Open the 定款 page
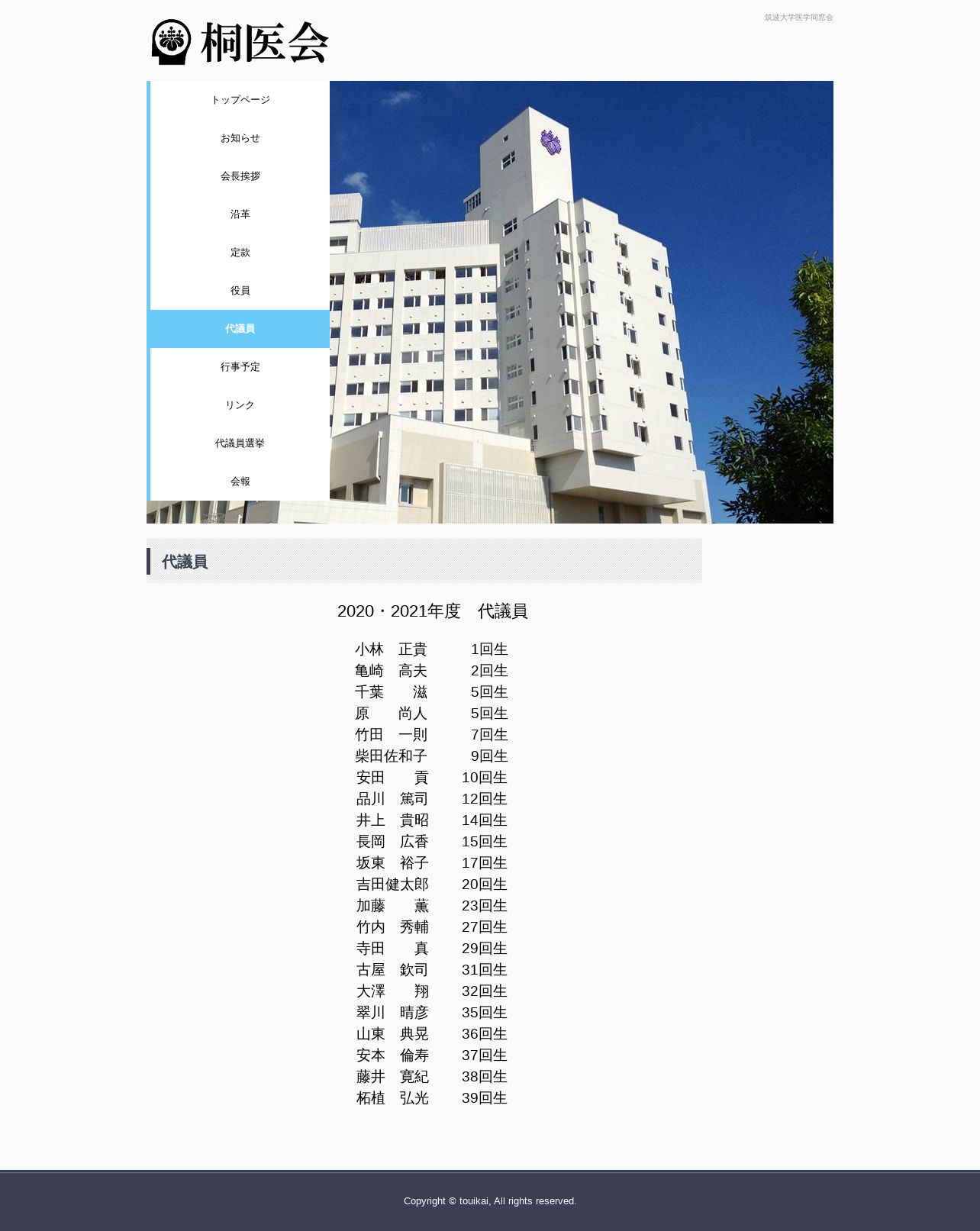Viewport: 980px width, 1231px height. [240, 253]
